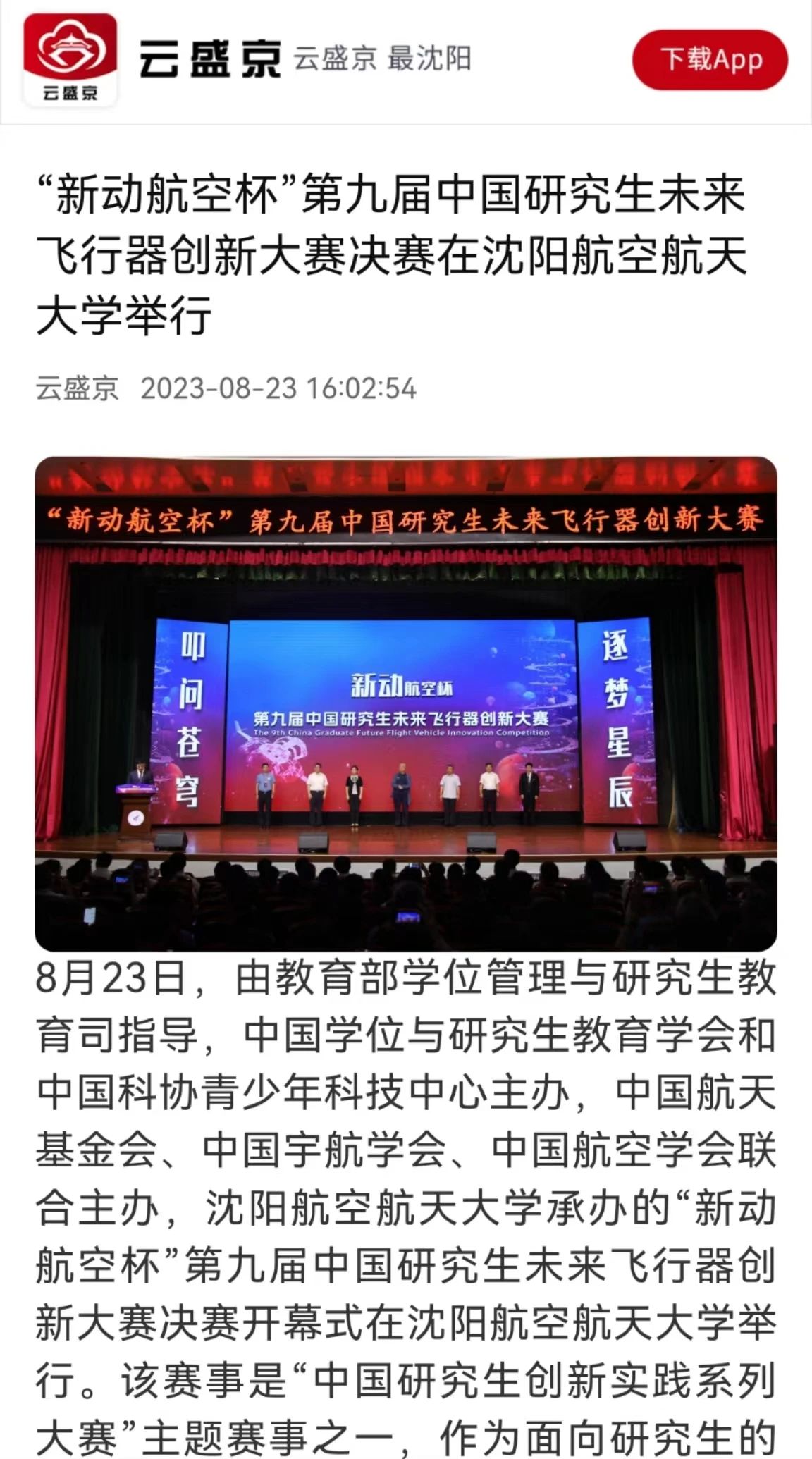Image resolution: width=812 pixels, height=1459 pixels.
Task: Tap the 下载App download button
Action: pos(710,60)
